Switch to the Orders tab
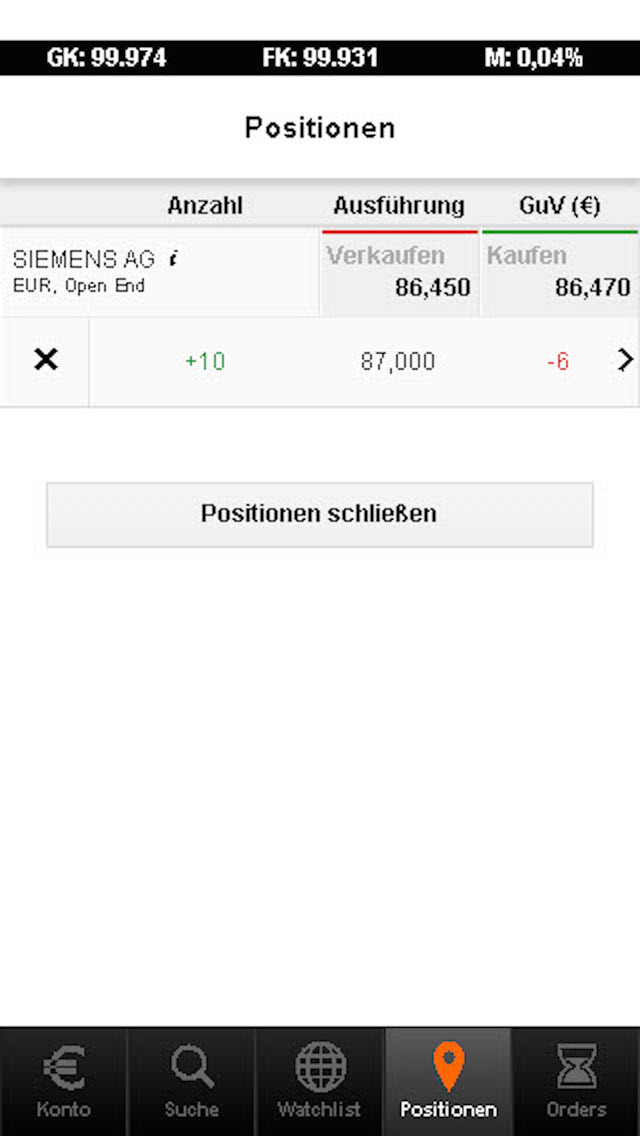 coord(576,1081)
